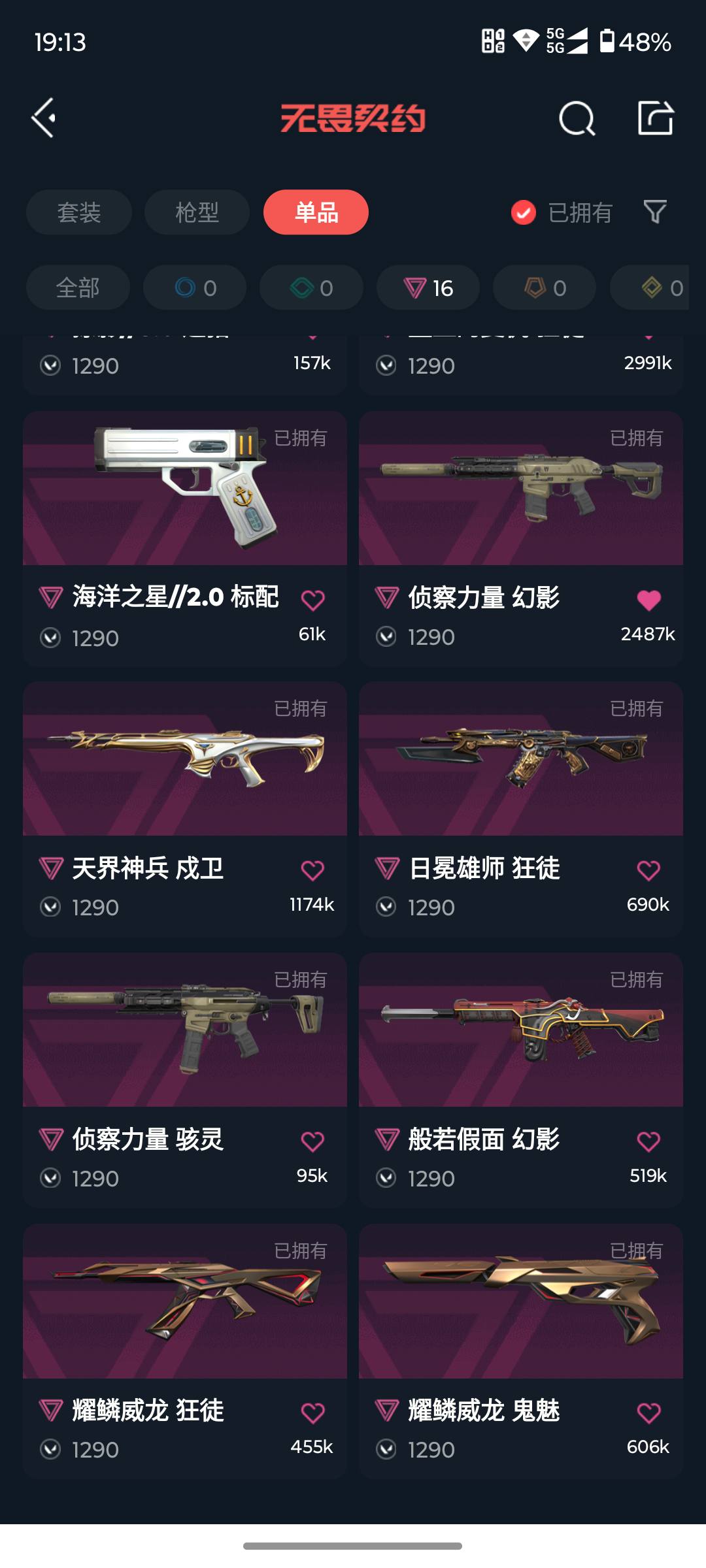The width and height of the screenshot is (706, 1568).
Task: Click the first rarity tier icon showing 0
Action: click(195, 287)
